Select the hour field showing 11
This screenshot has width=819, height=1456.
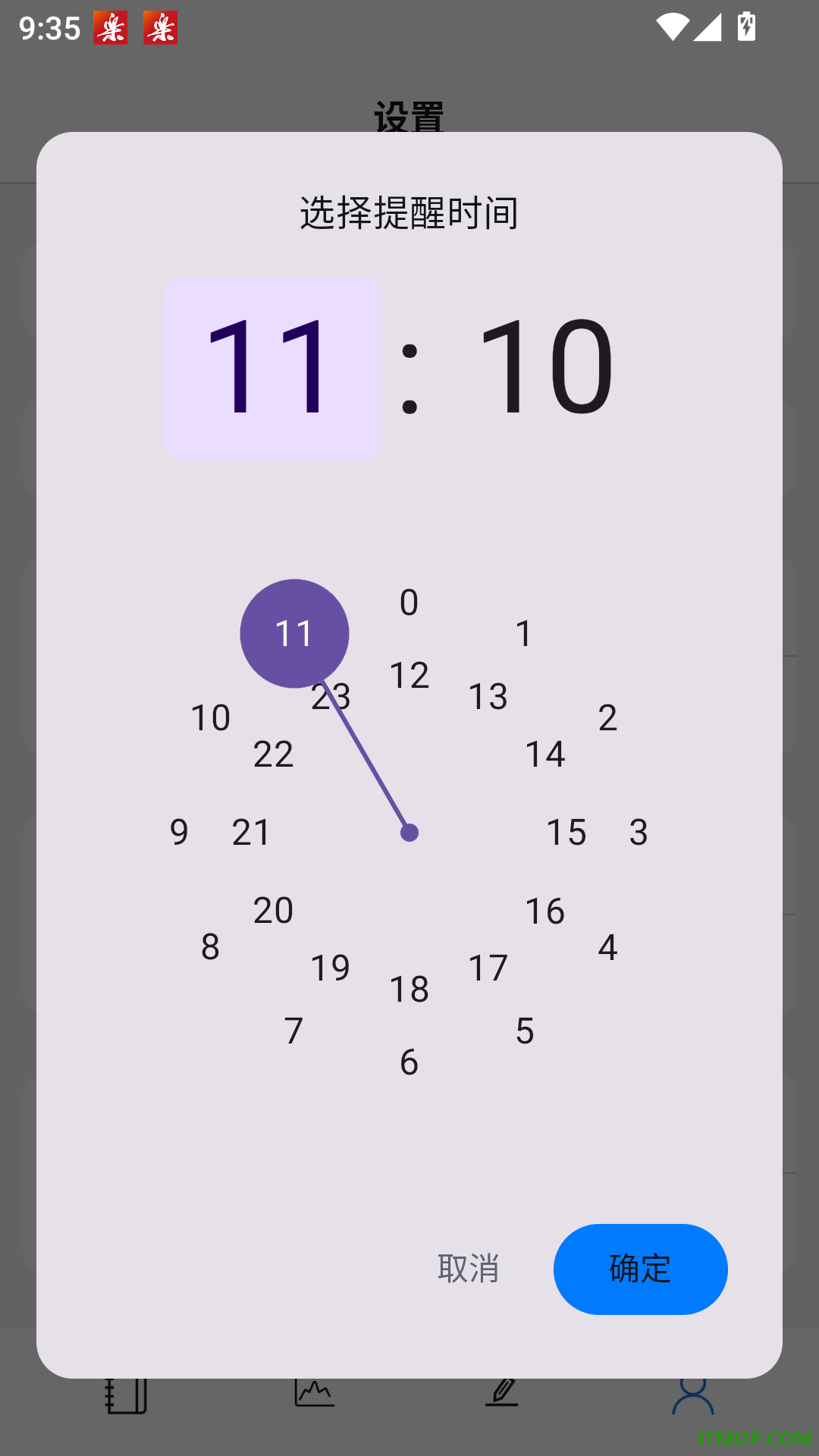[273, 368]
